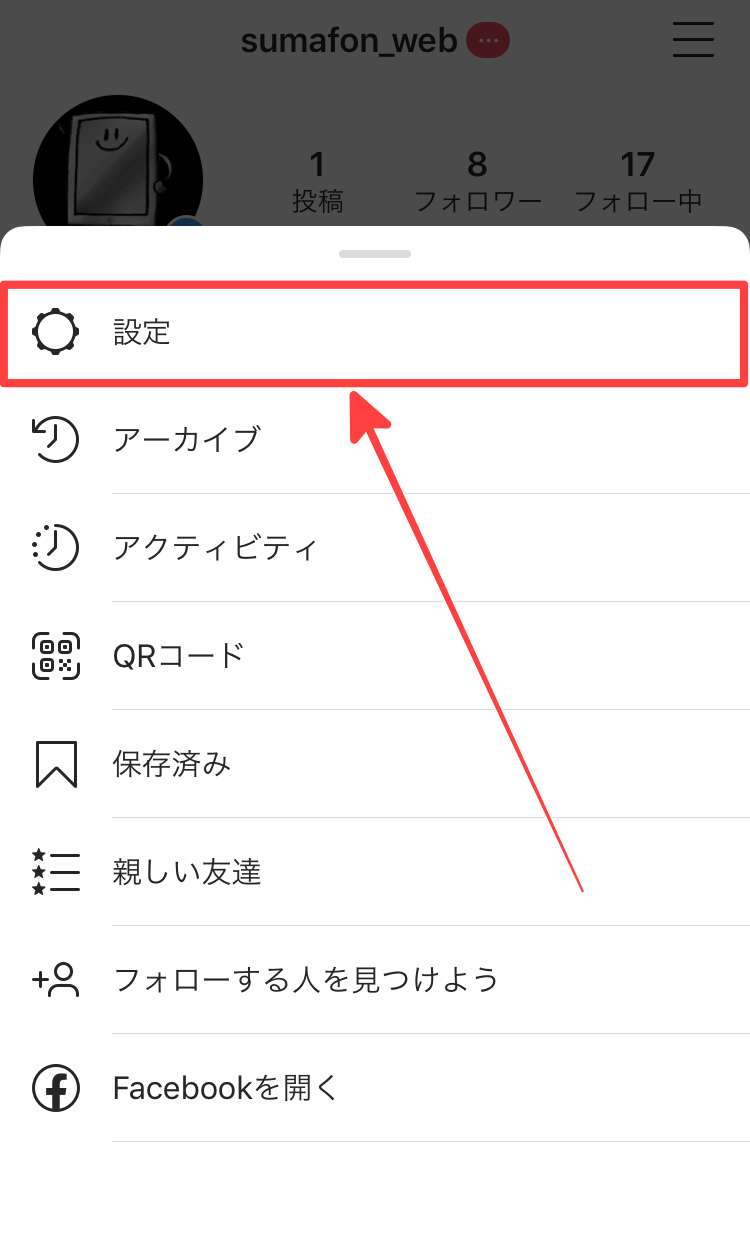Tap the sheet's drag handle
The width and height of the screenshot is (750, 1250).
(375, 254)
